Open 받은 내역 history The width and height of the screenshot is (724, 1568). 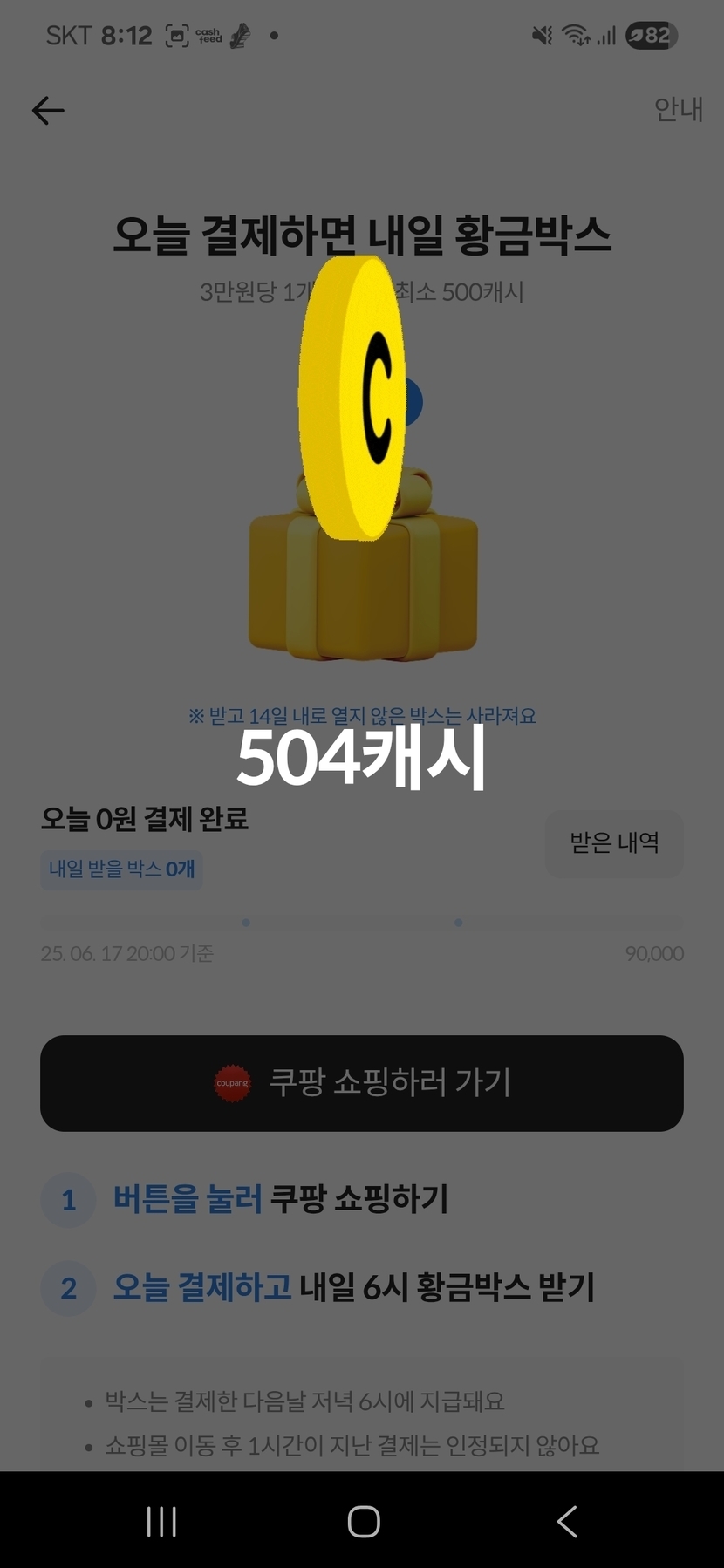[x=614, y=842]
